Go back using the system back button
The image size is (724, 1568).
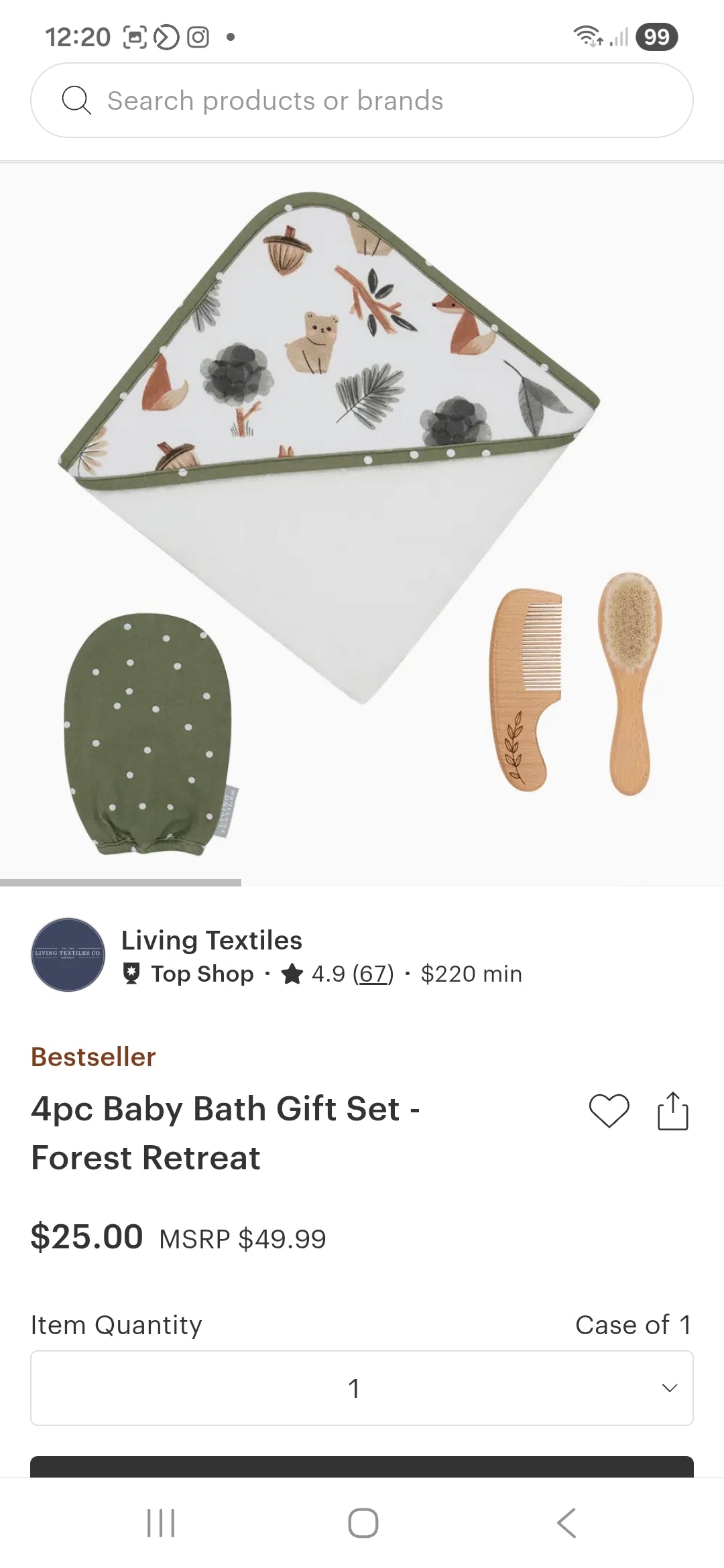pos(566,1523)
